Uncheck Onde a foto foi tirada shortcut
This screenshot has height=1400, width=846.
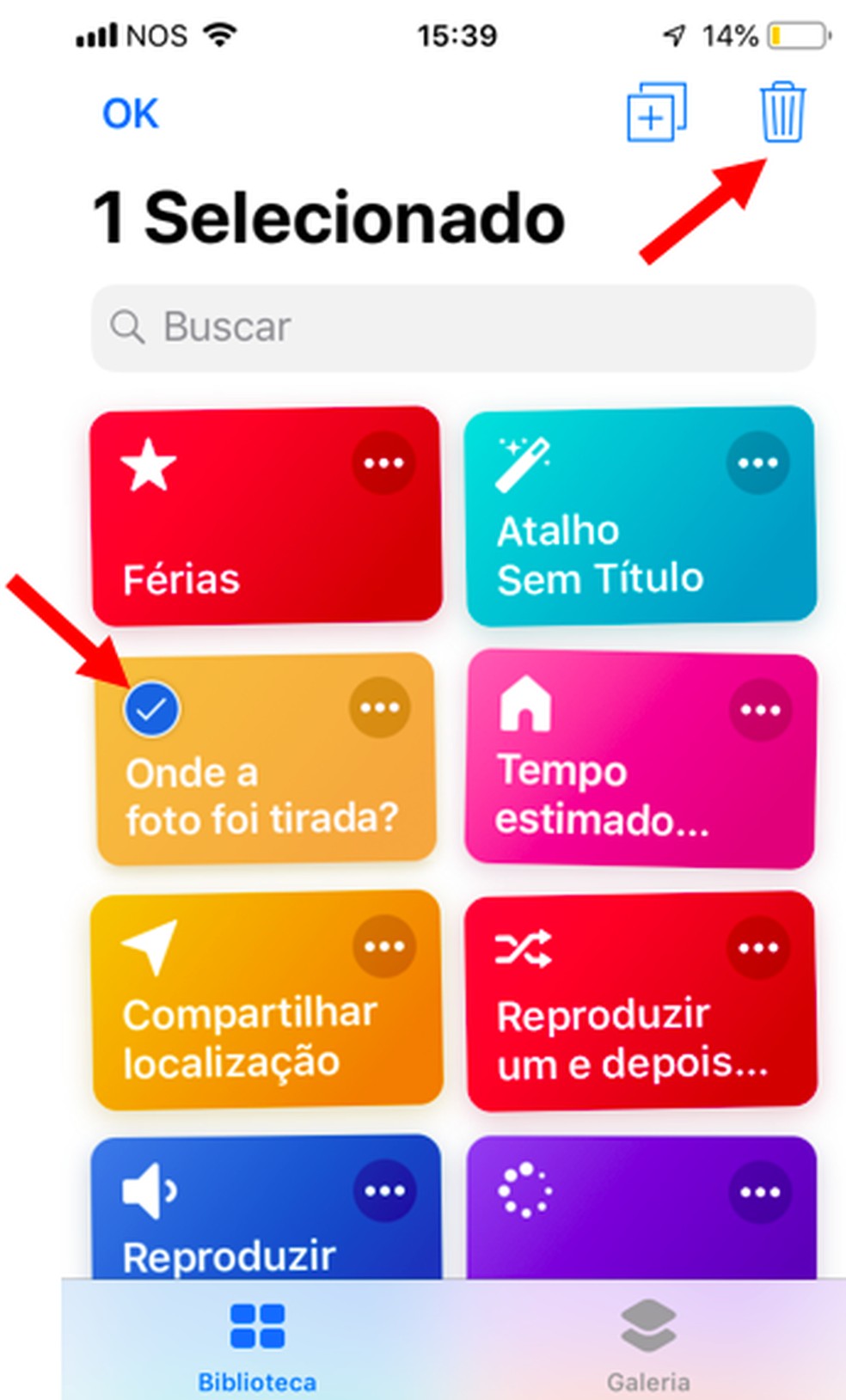tap(151, 710)
